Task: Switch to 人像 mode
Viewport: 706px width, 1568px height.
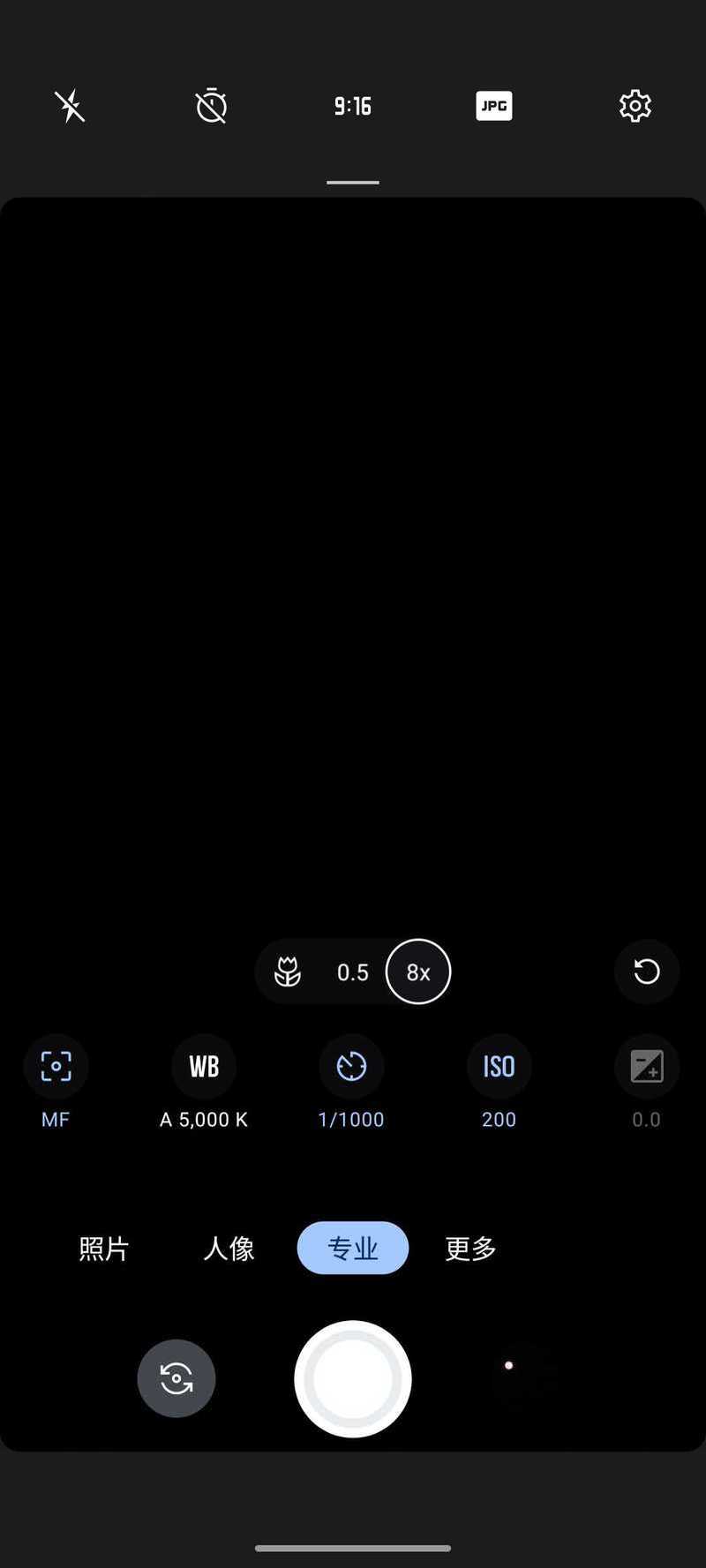Action: tap(229, 1248)
